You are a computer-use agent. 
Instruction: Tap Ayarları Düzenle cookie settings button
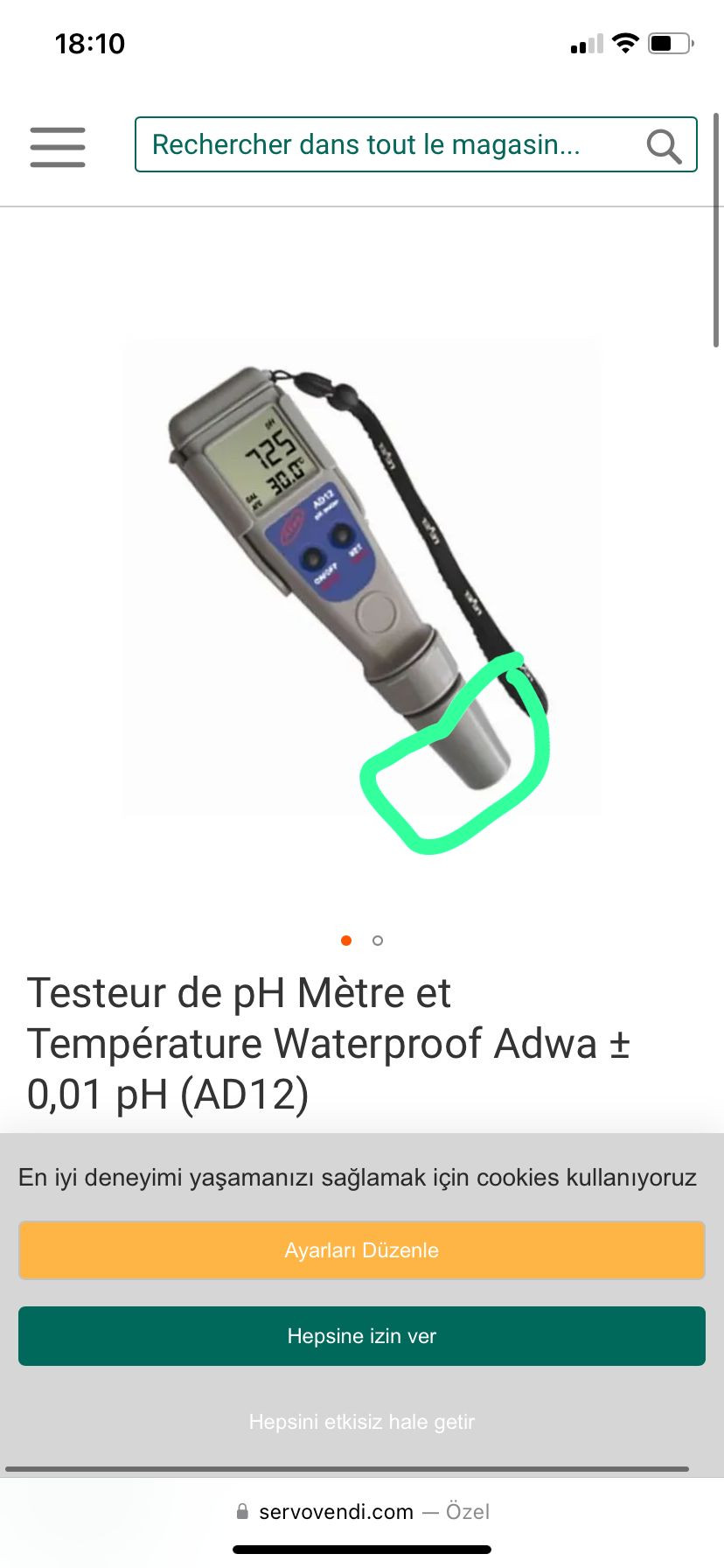click(362, 1250)
